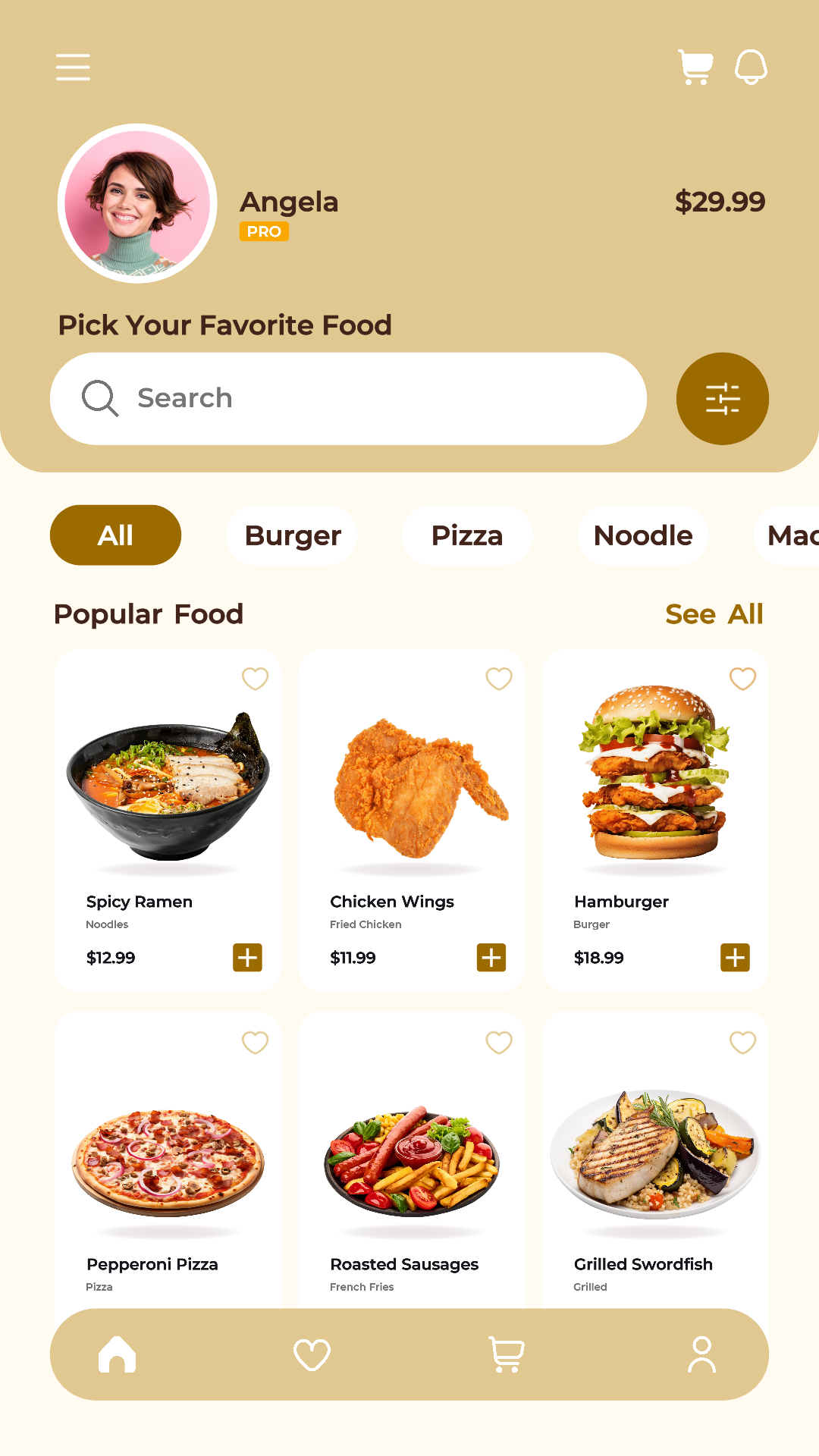
Task: Favorite the Spicy Ramen item
Action: coord(255,678)
